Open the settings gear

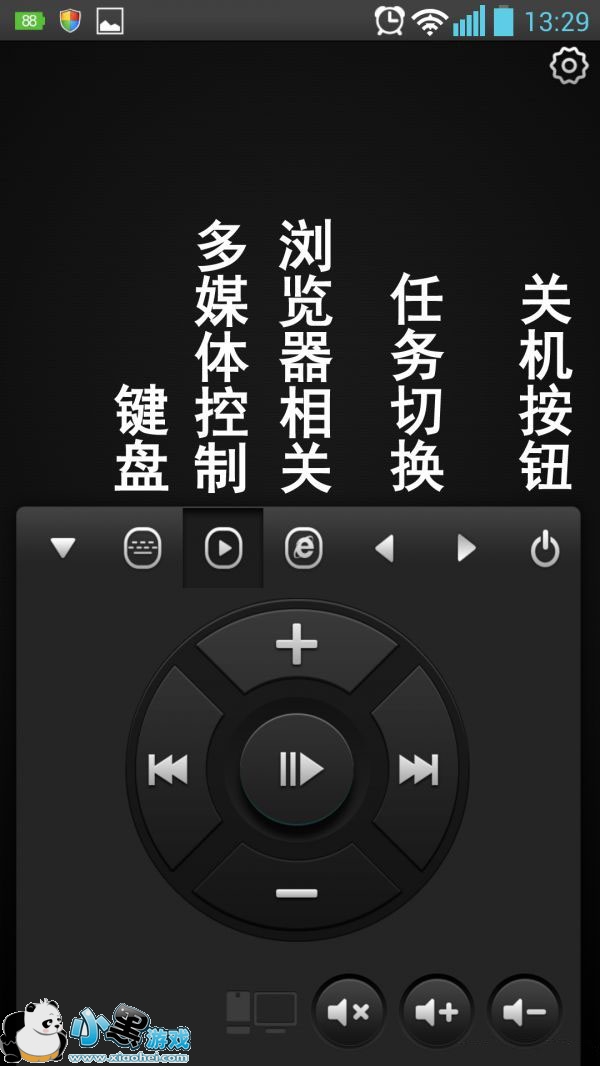[568, 66]
